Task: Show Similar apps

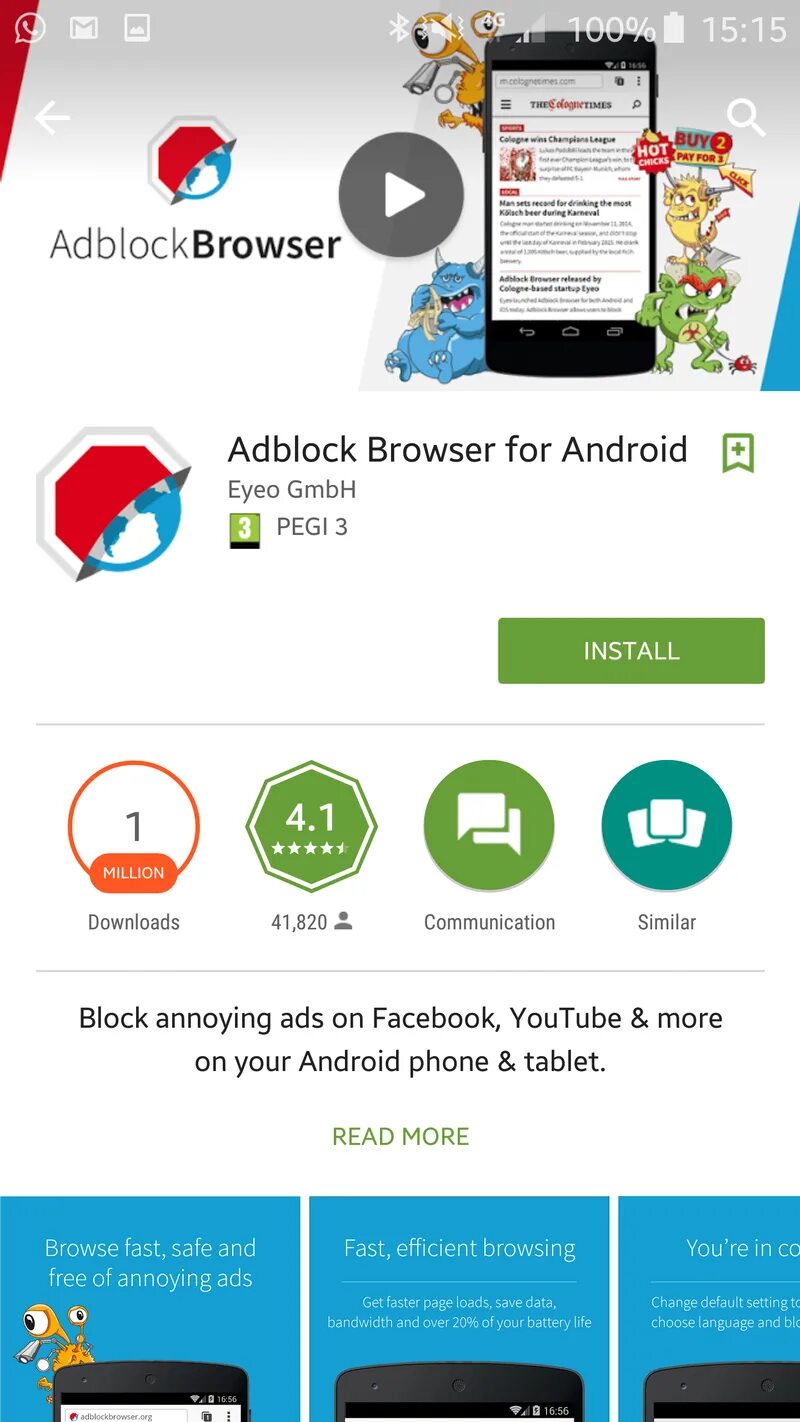Action: click(667, 827)
